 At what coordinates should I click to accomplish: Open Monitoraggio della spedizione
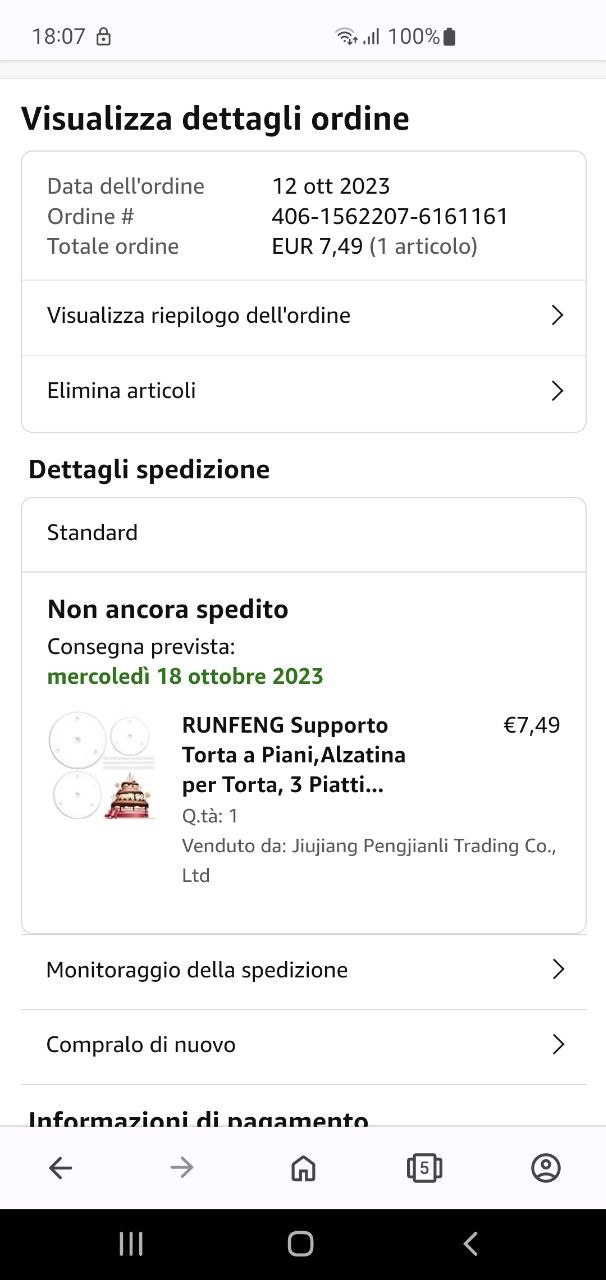[303, 970]
